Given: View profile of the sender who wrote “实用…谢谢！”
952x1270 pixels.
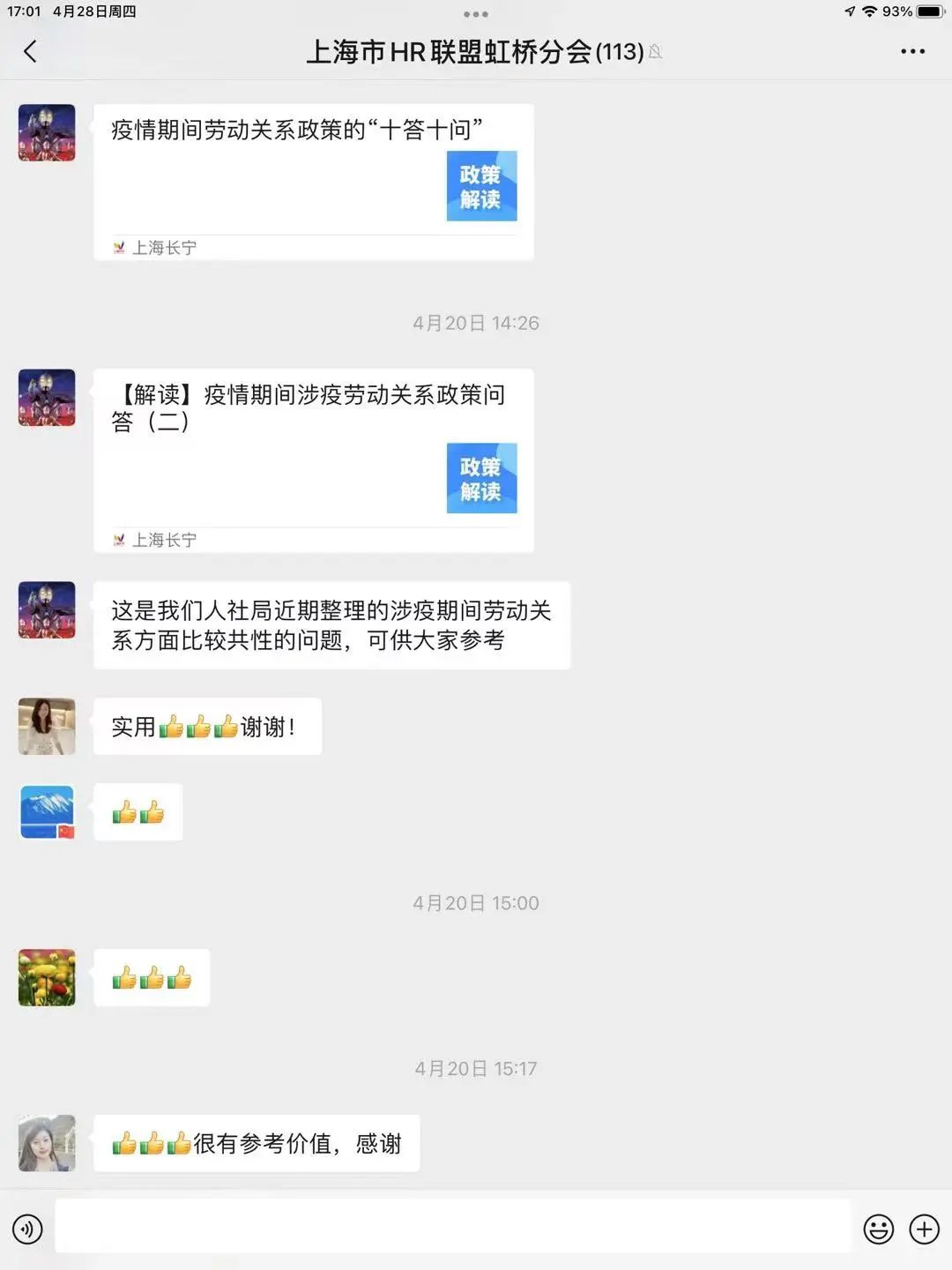Looking at the screenshot, I should (x=47, y=726).
